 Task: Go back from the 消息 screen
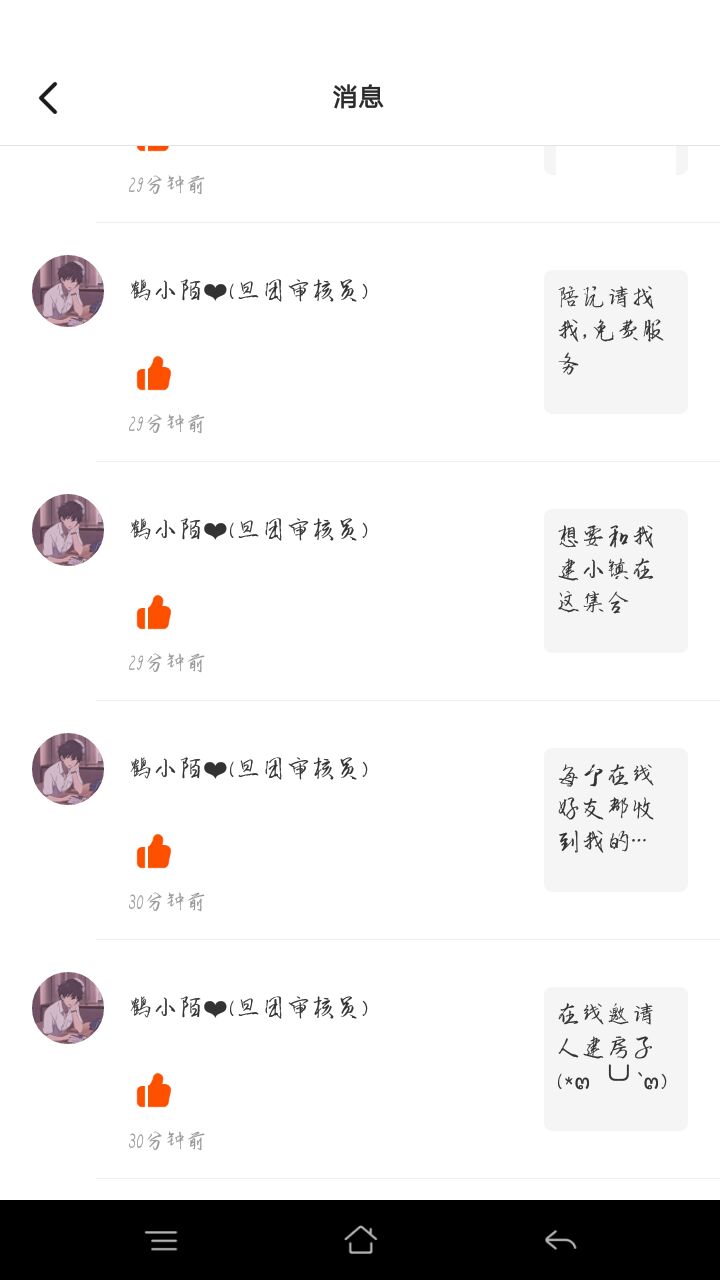tap(48, 97)
